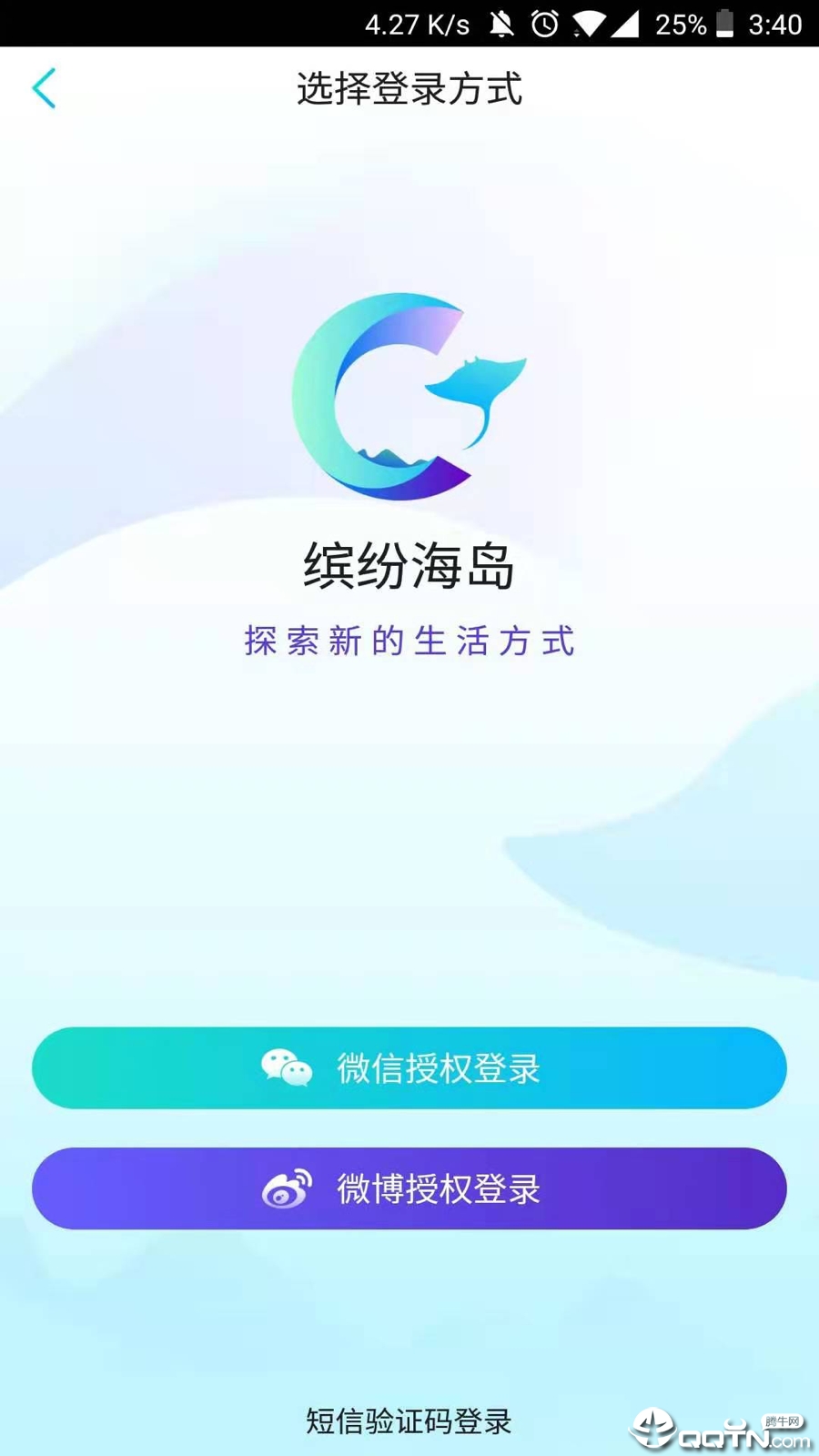Screen dimensions: 819x1456
Task: Open SMS verification code login
Action: pos(409,1421)
